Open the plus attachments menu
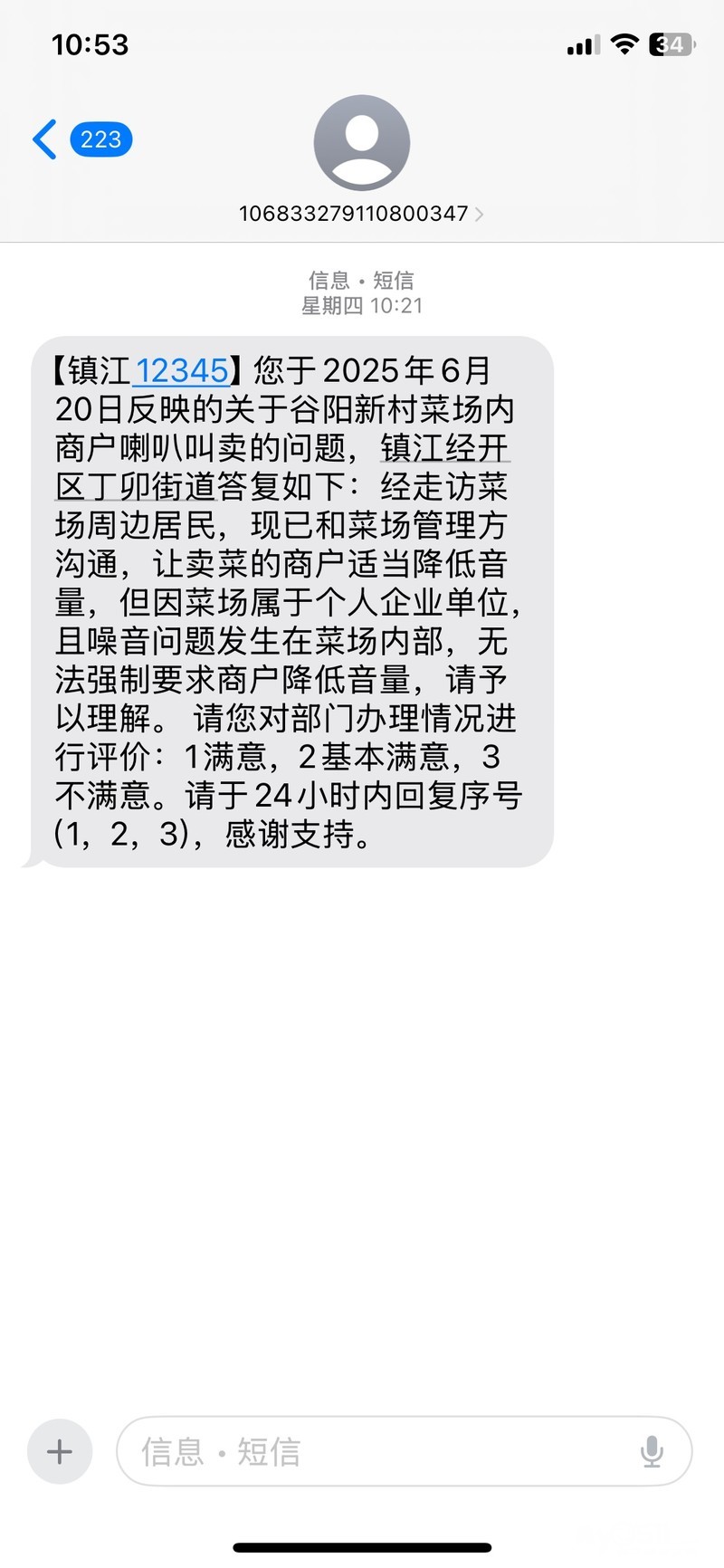This screenshot has height=1568, width=724. pyautogui.click(x=60, y=1452)
